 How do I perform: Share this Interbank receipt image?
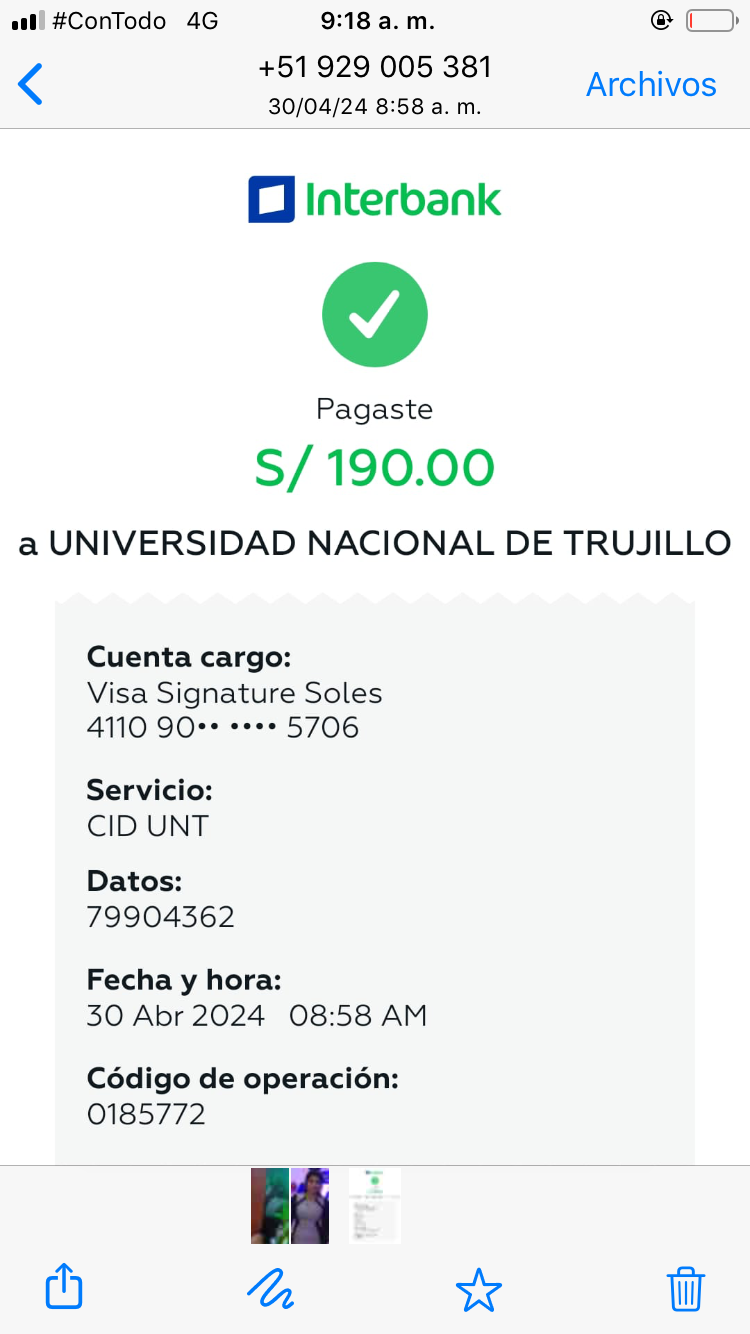(65, 1287)
